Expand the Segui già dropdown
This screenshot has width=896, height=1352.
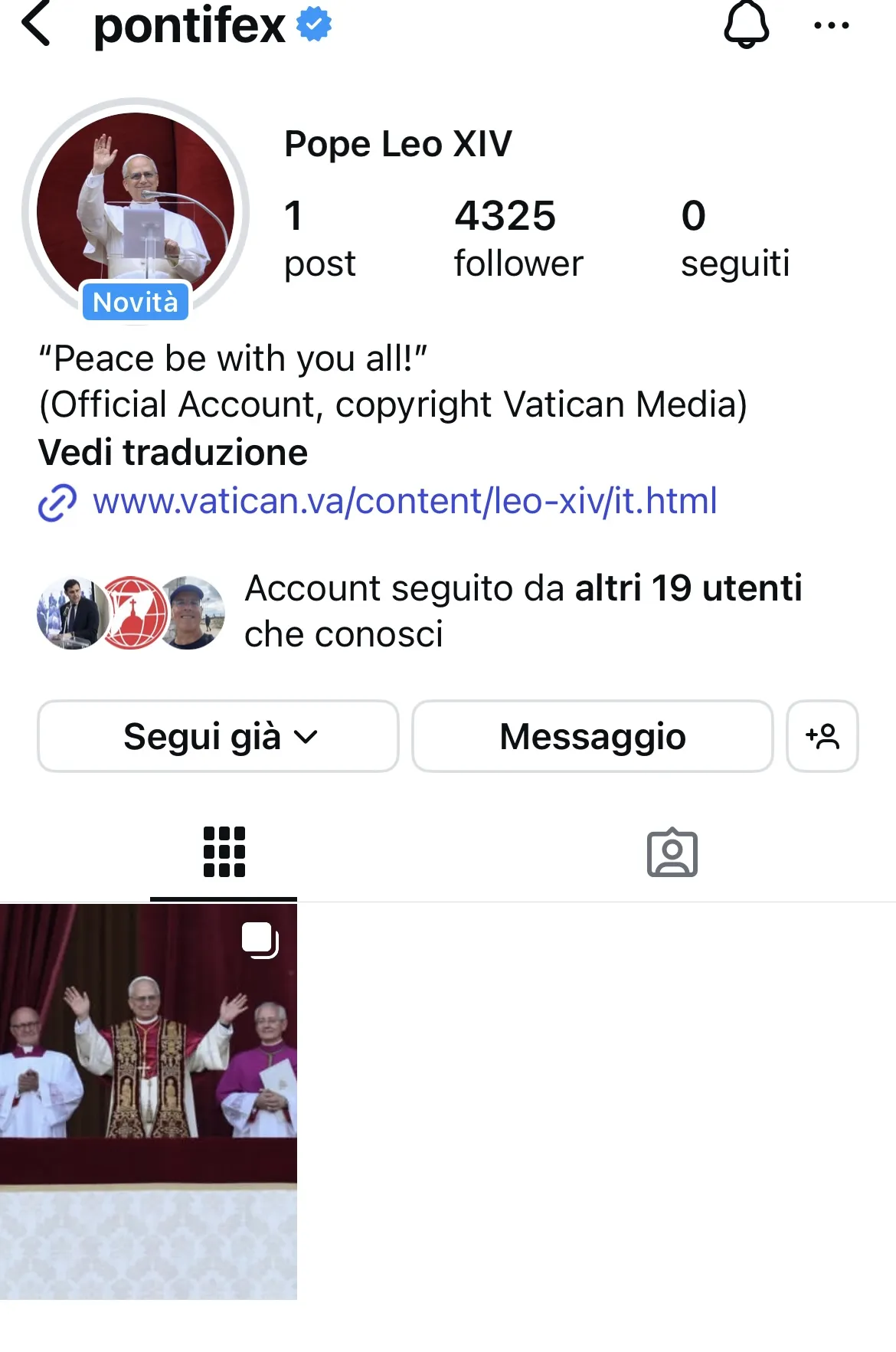point(218,736)
